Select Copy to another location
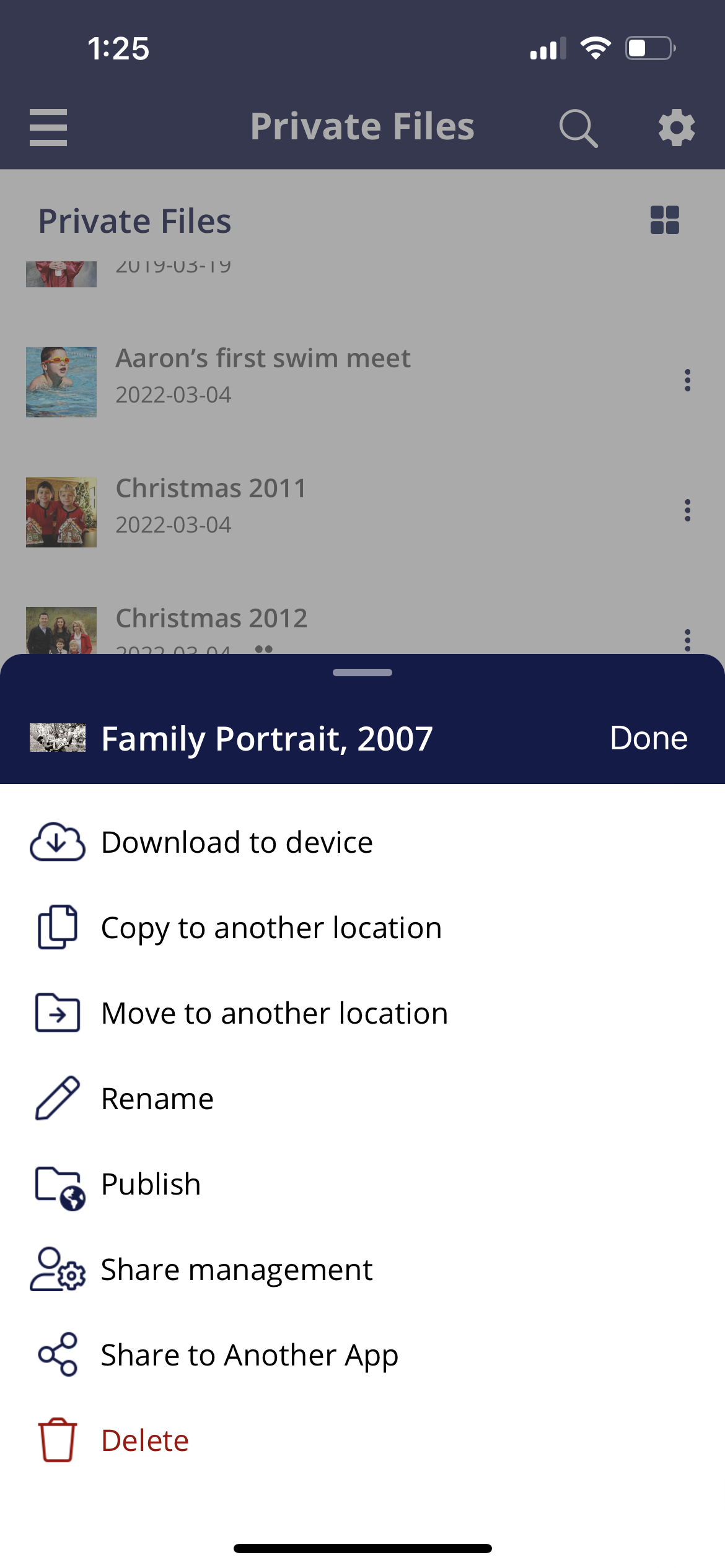Viewport: 725px width, 1568px height. point(270,928)
